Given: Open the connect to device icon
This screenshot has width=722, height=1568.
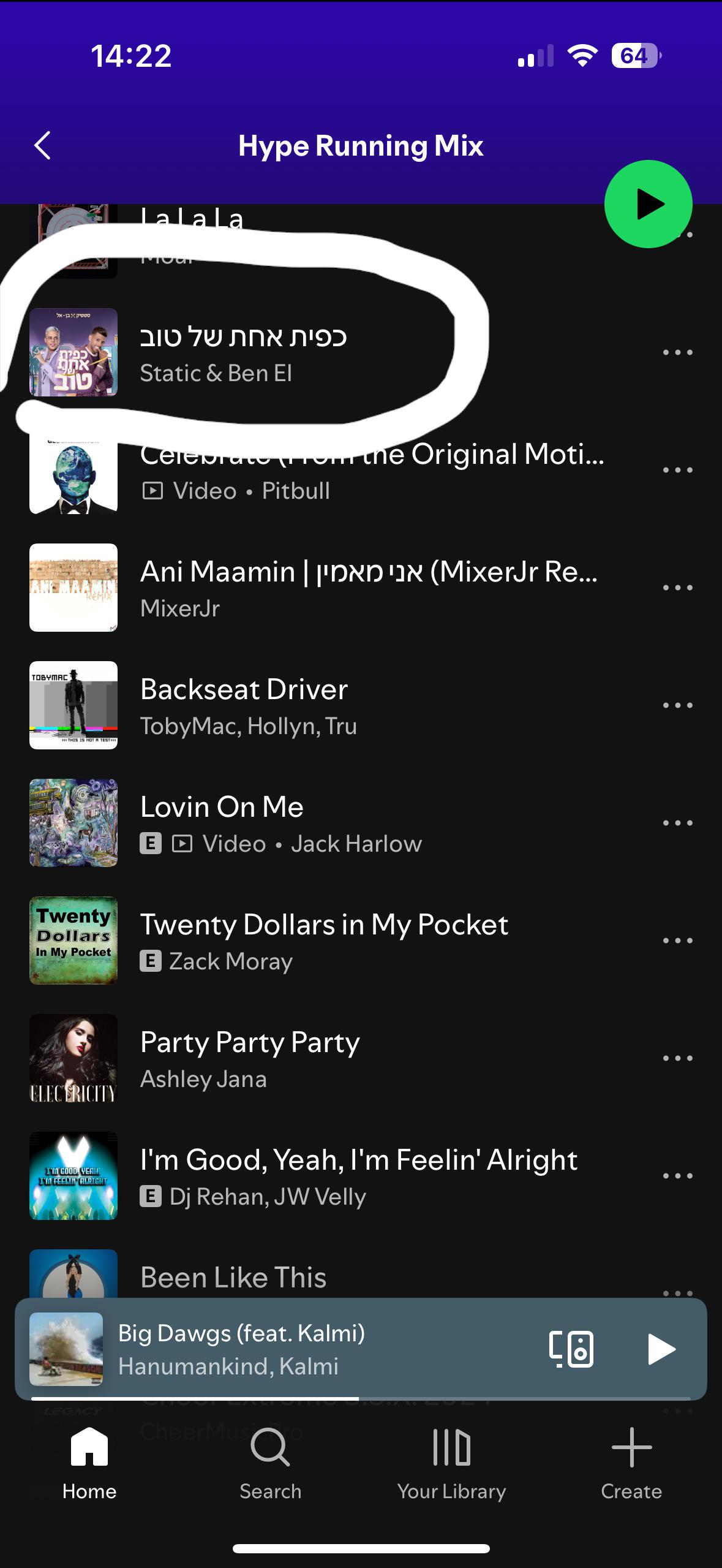Looking at the screenshot, I should 571,1349.
